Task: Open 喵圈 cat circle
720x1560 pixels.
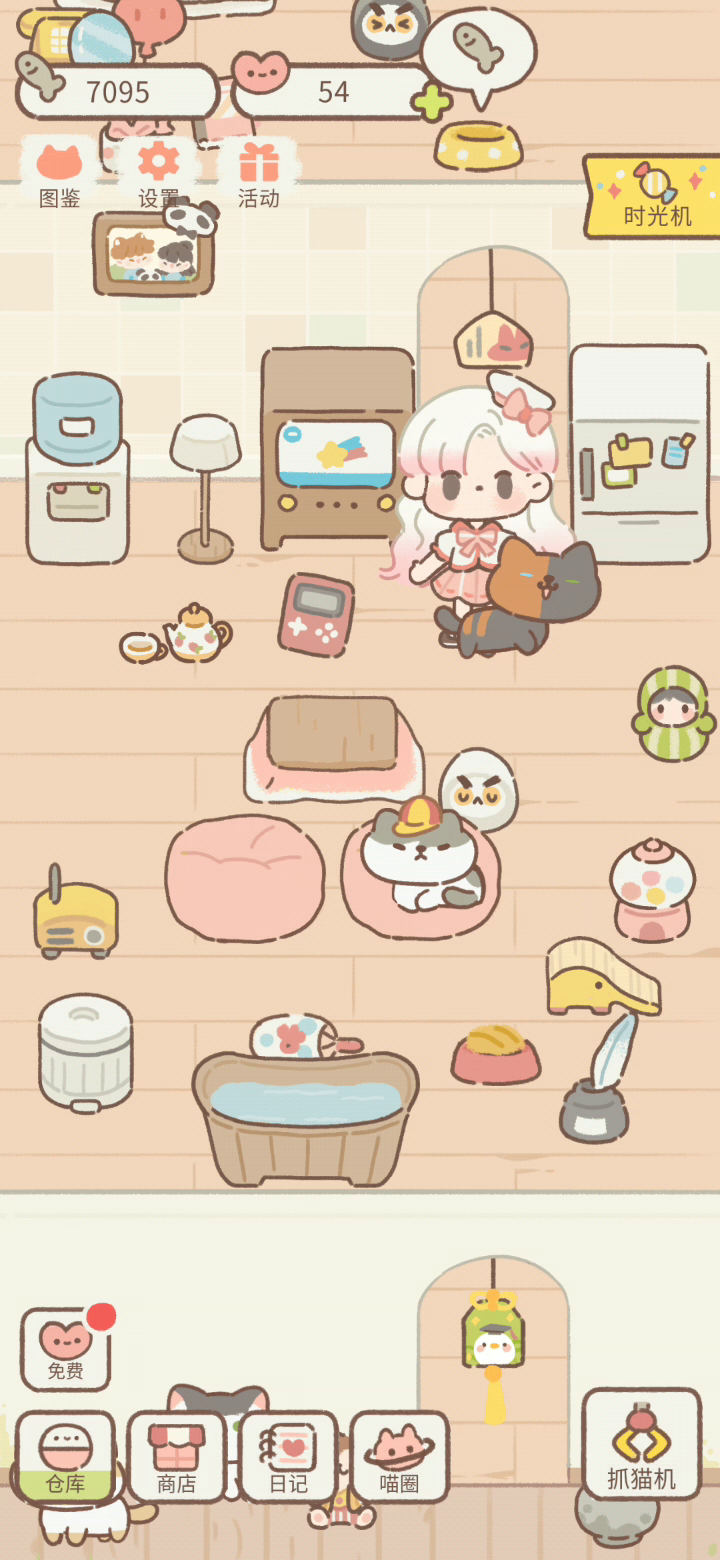Action: tap(399, 1457)
